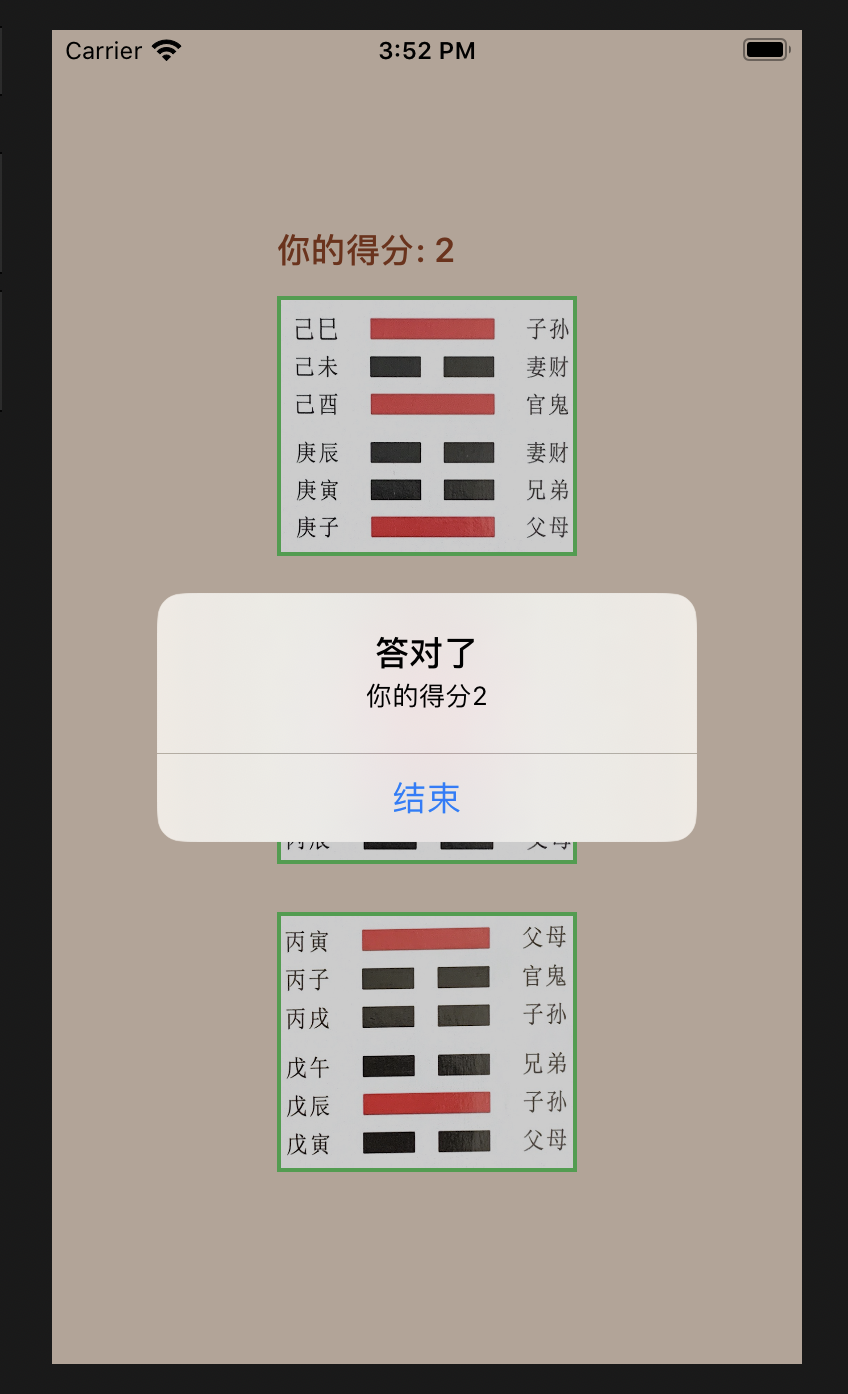Tap the red line beside 庚子
This screenshot has height=1394, width=848.
coord(431,527)
